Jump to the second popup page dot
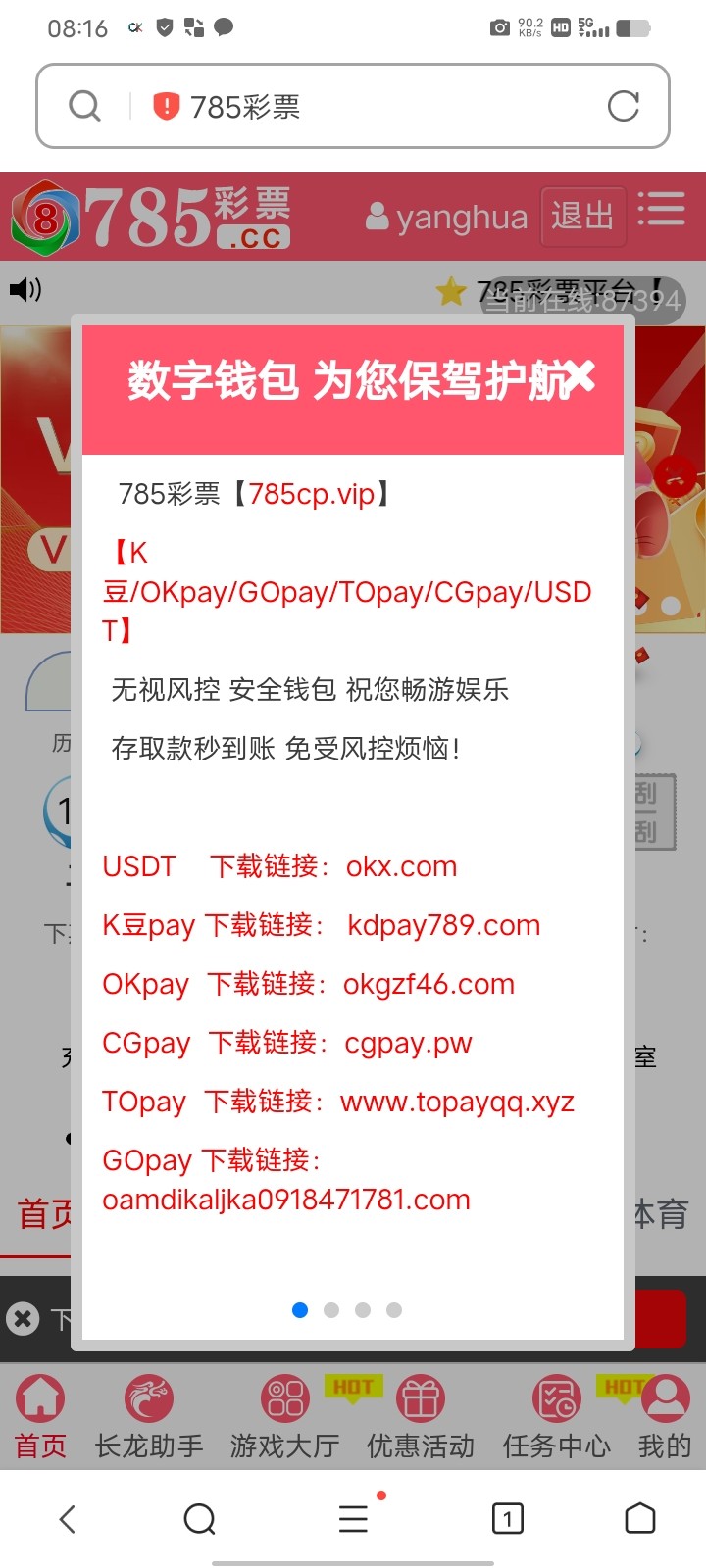Screen dimensions: 706x1568 pos(331,1310)
